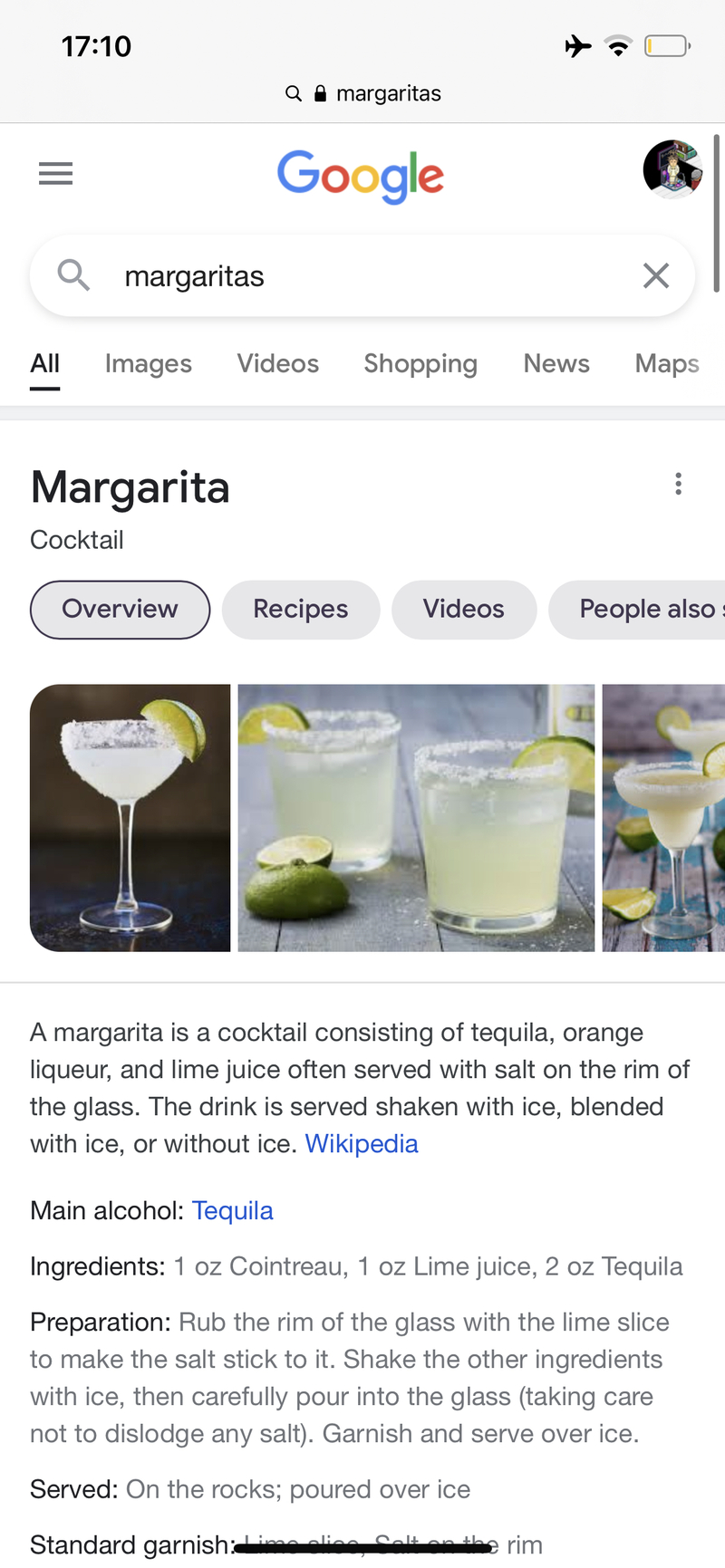This screenshot has width=725, height=1568.
Task: Select the Overview filter chip
Action: coord(120,610)
